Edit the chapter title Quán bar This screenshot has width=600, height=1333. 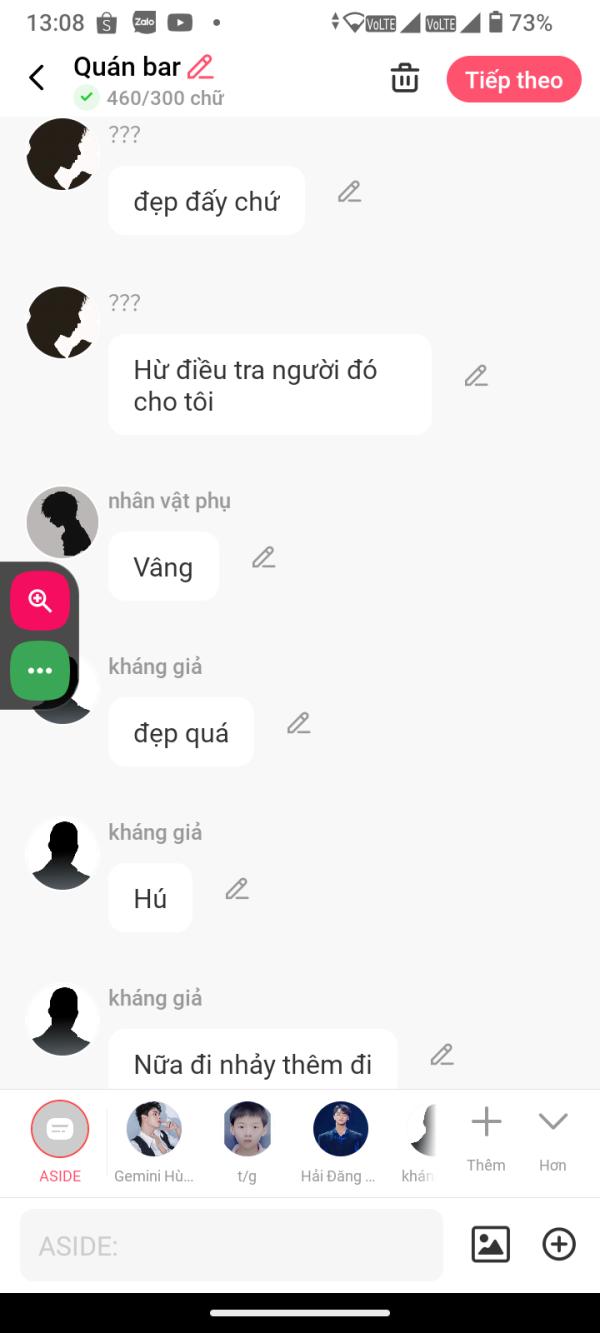(x=201, y=67)
